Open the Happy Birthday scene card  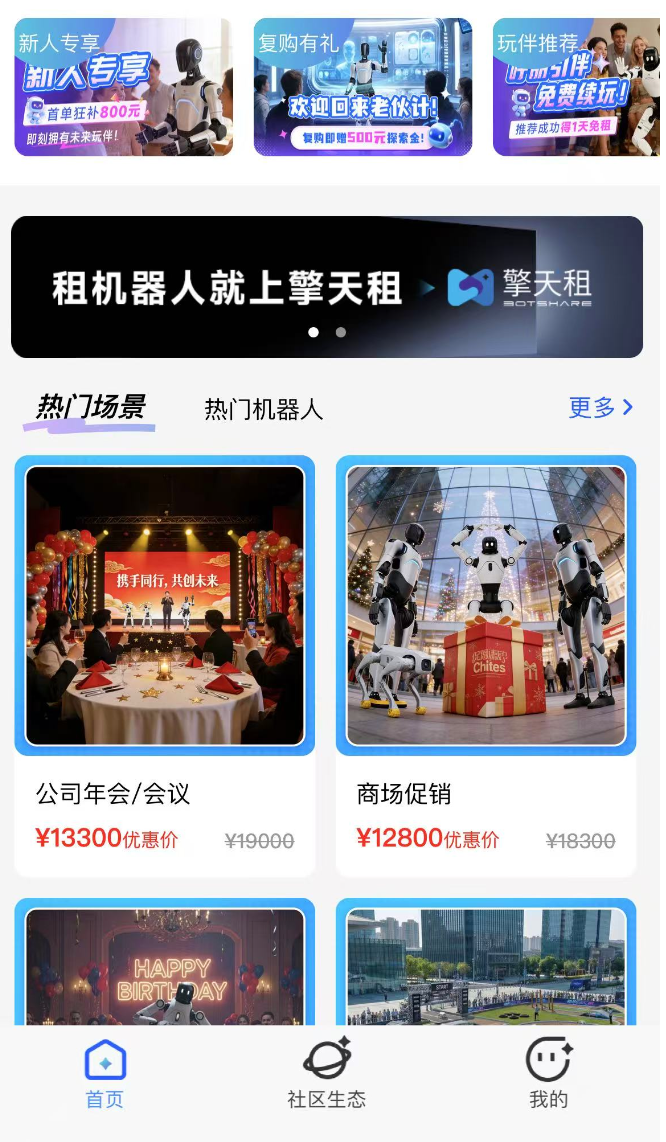coord(165,965)
